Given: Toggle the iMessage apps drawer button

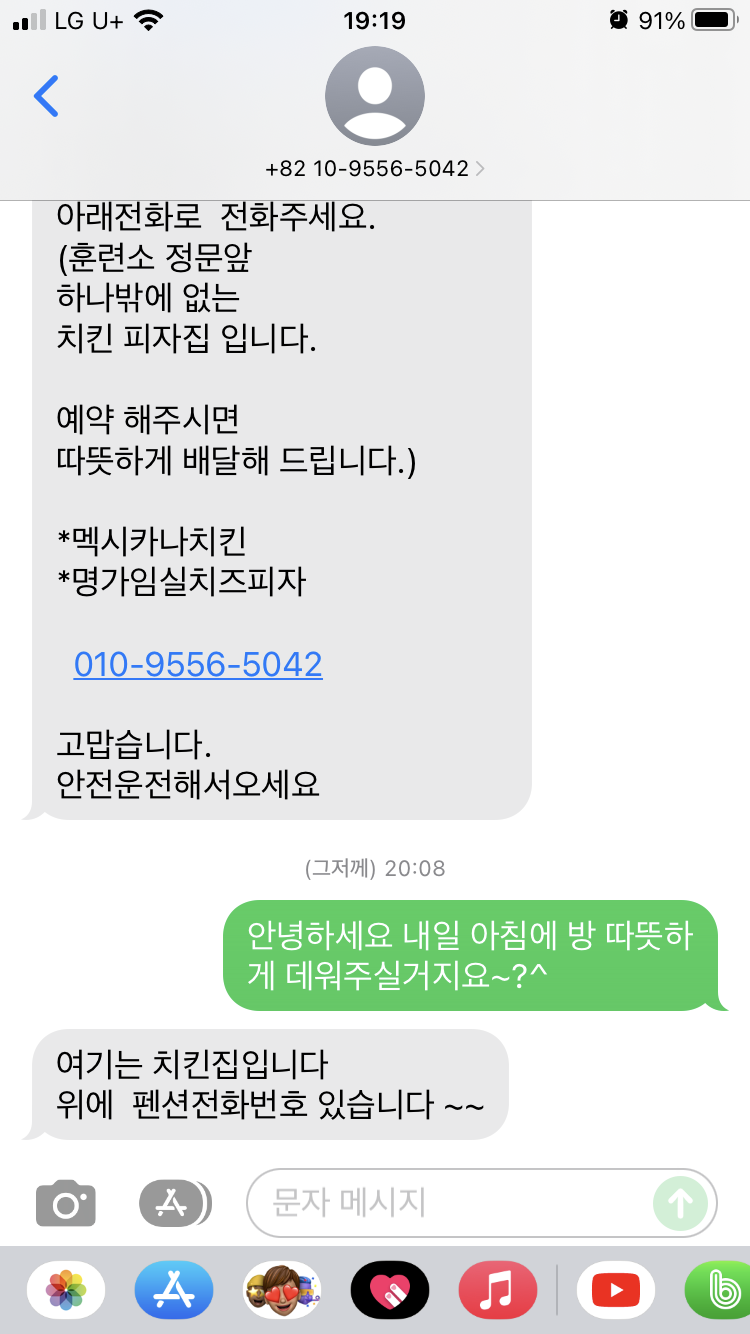Looking at the screenshot, I should click(175, 1203).
